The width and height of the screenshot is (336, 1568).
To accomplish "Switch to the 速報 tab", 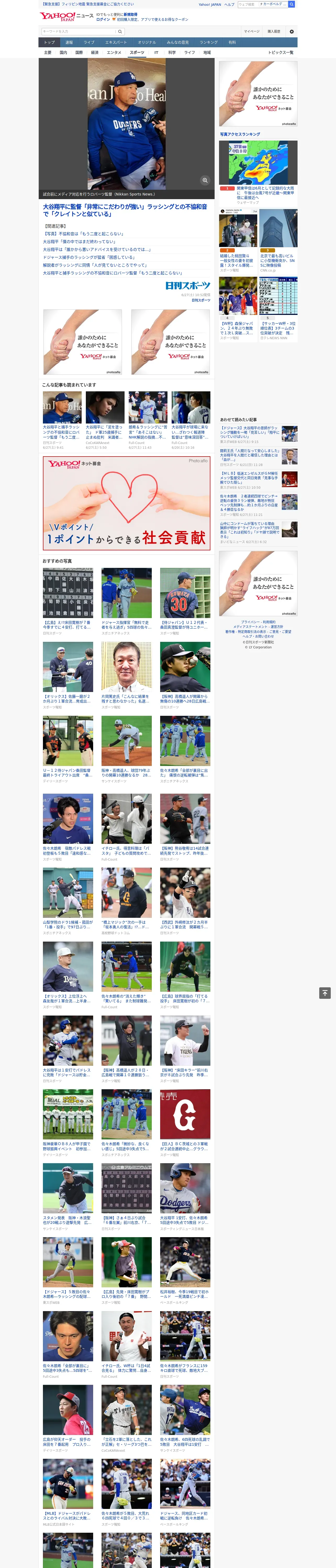I will 69,43.
